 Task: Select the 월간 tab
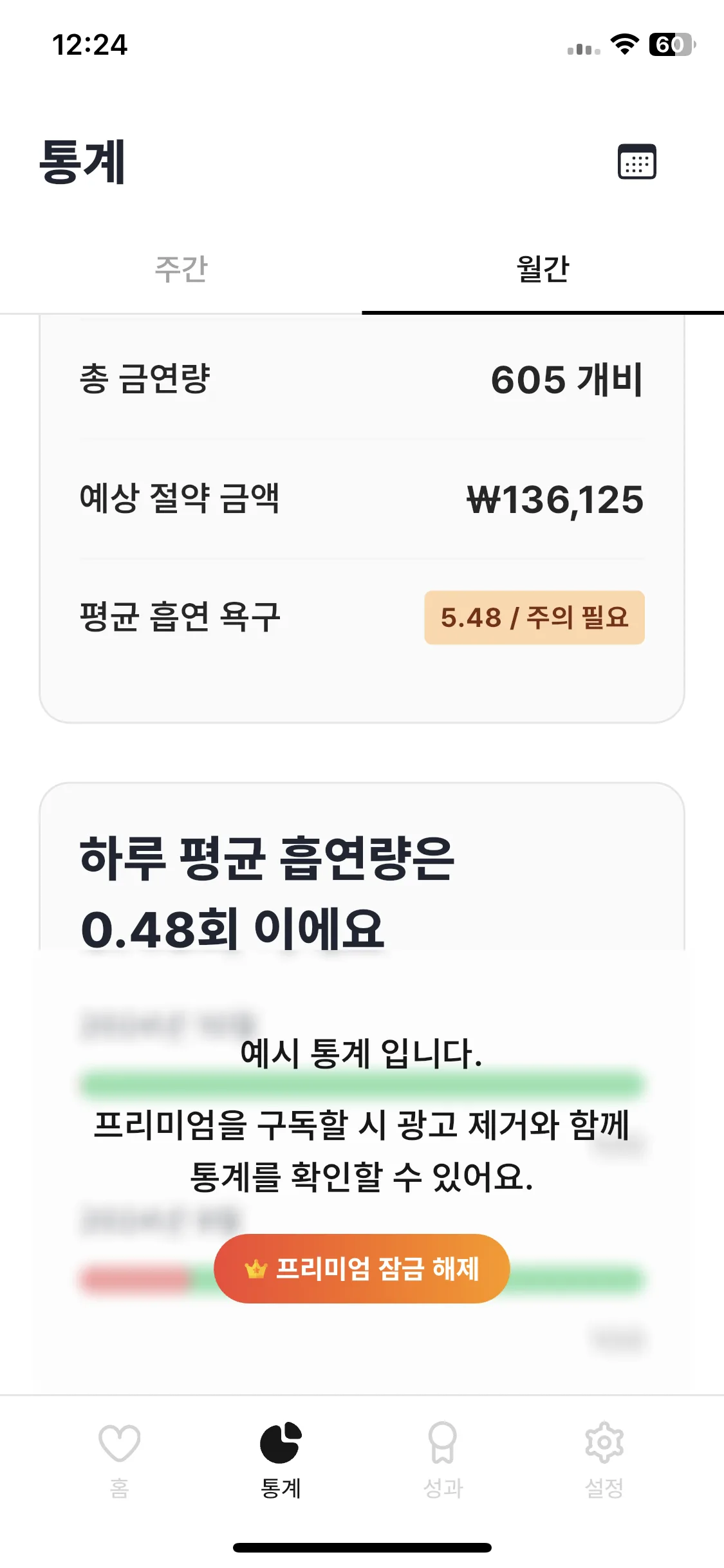coord(543,269)
